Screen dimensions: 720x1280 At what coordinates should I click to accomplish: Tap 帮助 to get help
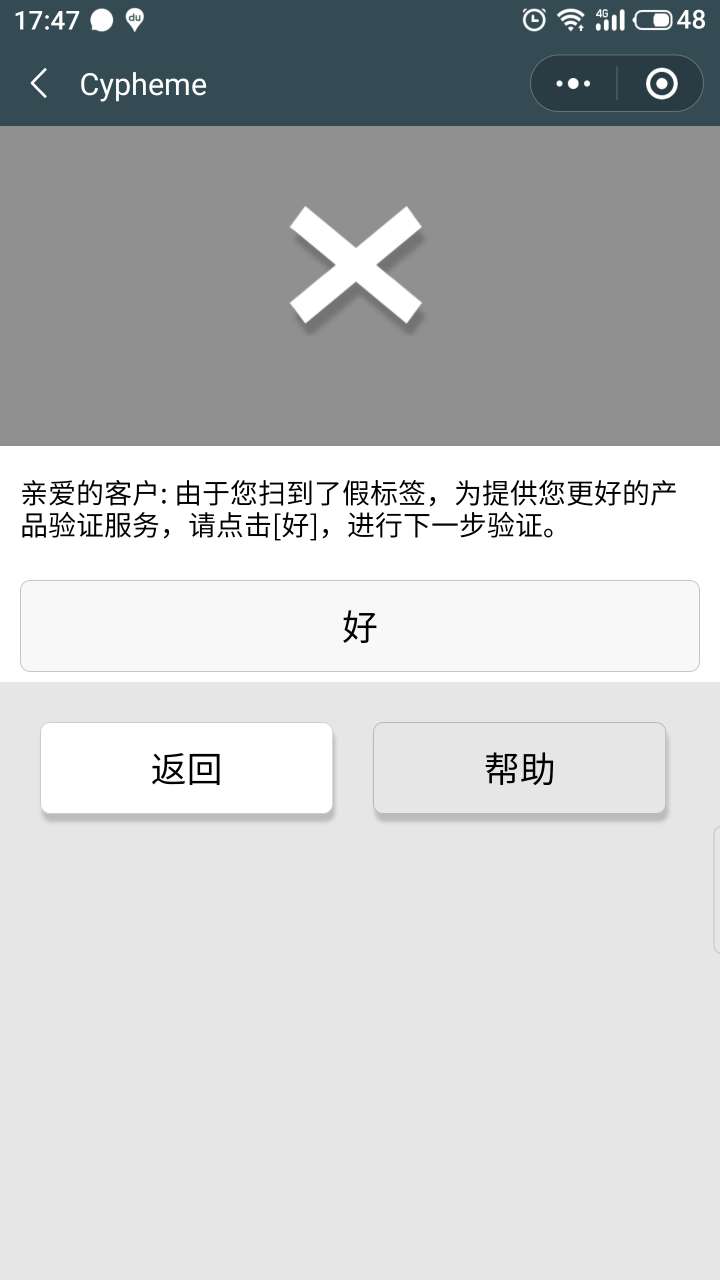point(519,767)
